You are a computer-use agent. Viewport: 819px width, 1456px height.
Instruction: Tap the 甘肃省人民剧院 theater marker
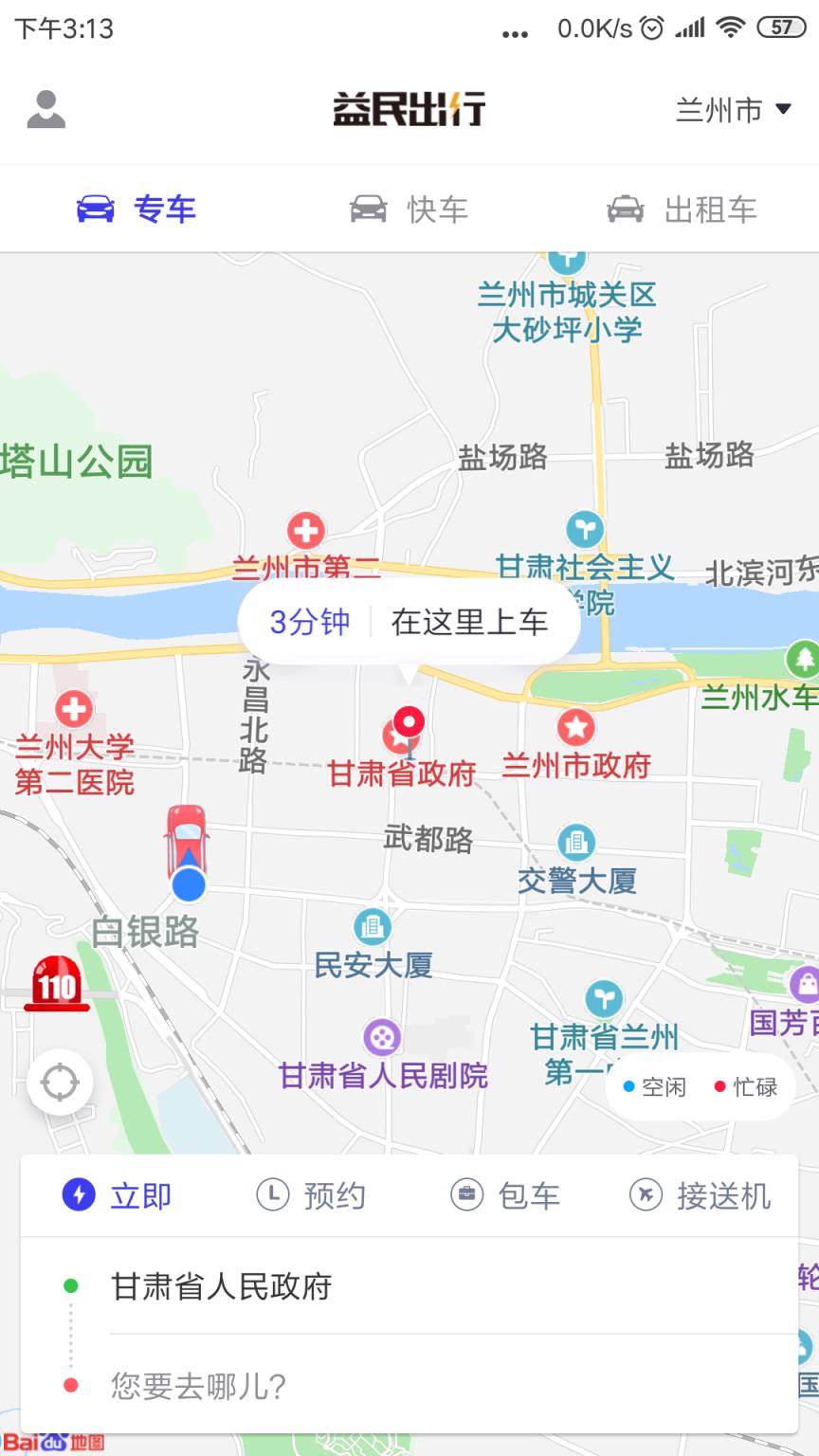[x=383, y=1037]
